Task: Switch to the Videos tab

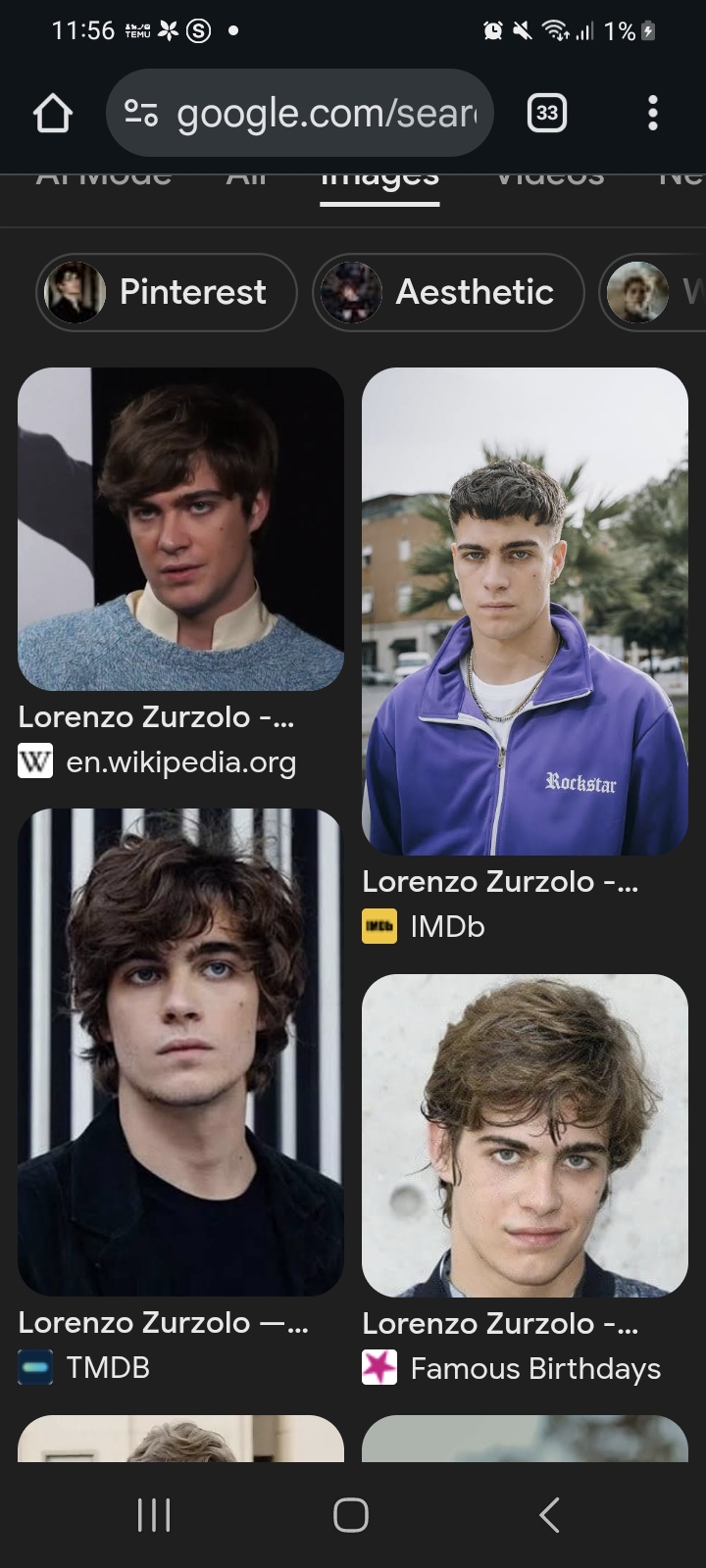Action: [549, 180]
